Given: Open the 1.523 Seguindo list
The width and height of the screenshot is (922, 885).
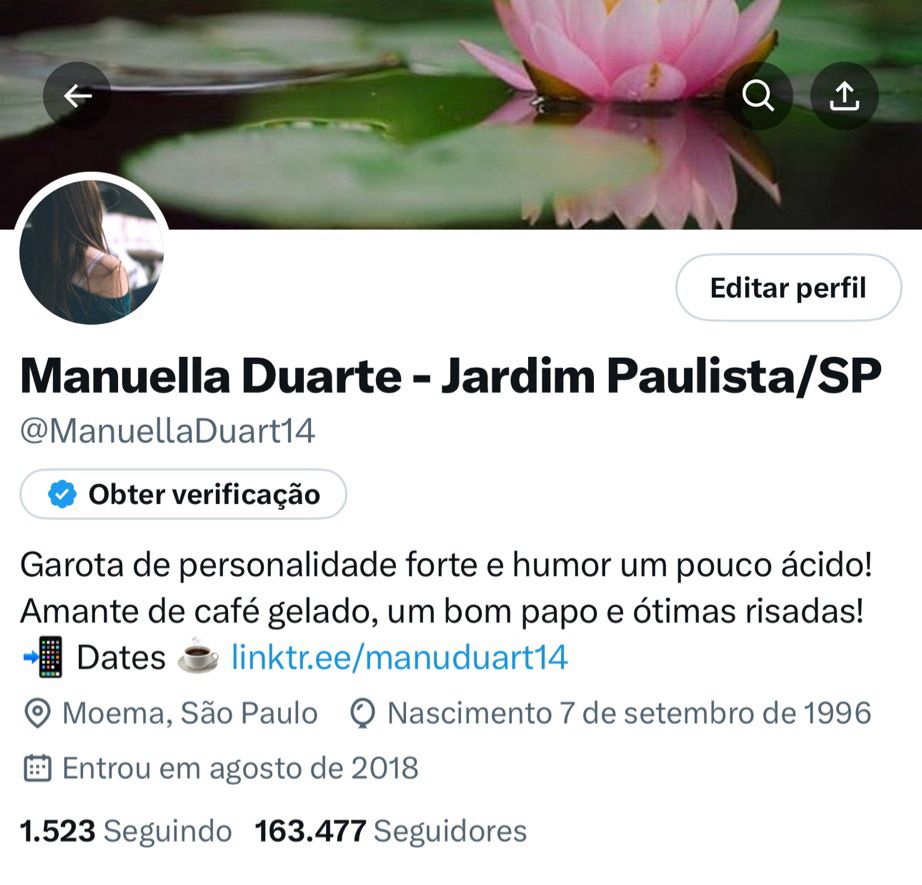Looking at the screenshot, I should coord(126,831).
